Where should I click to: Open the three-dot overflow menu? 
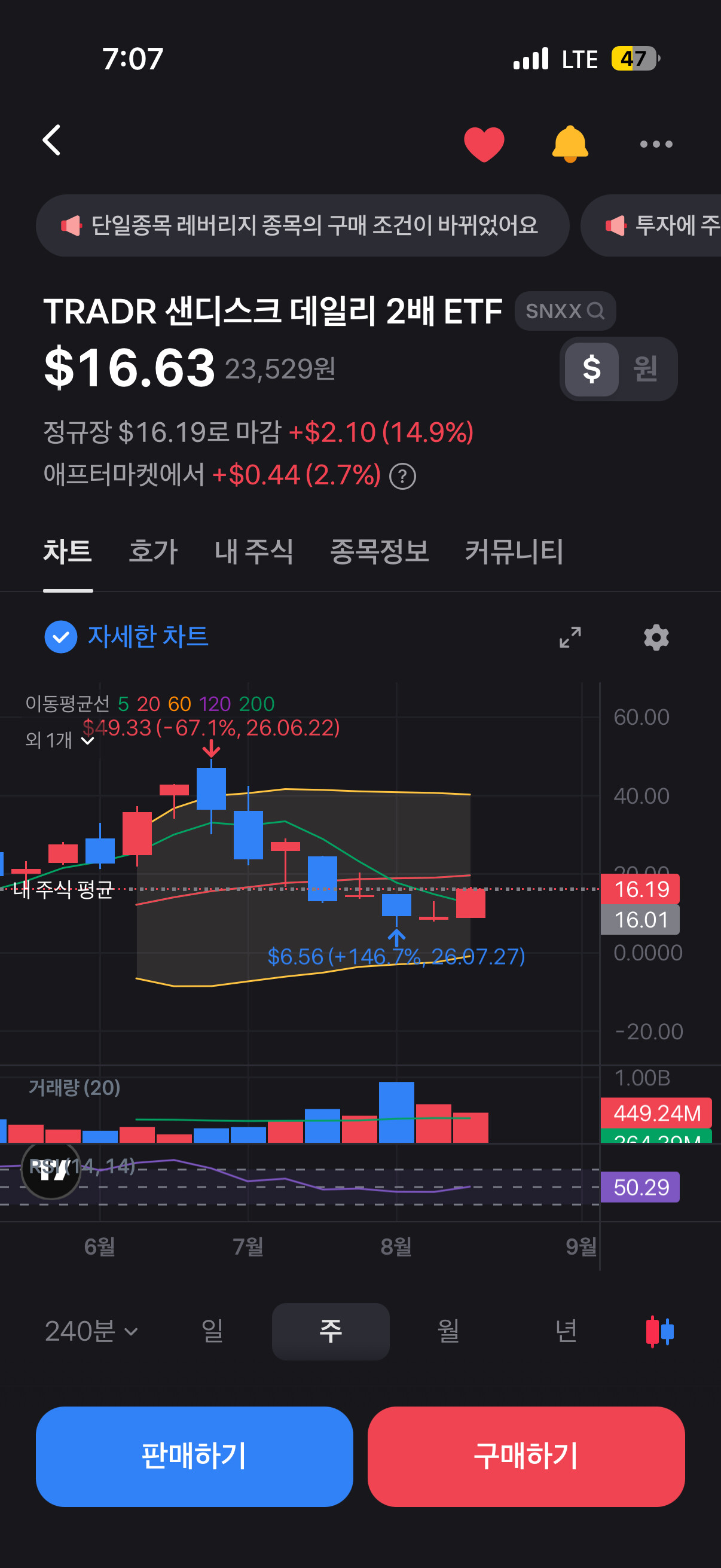[x=656, y=144]
